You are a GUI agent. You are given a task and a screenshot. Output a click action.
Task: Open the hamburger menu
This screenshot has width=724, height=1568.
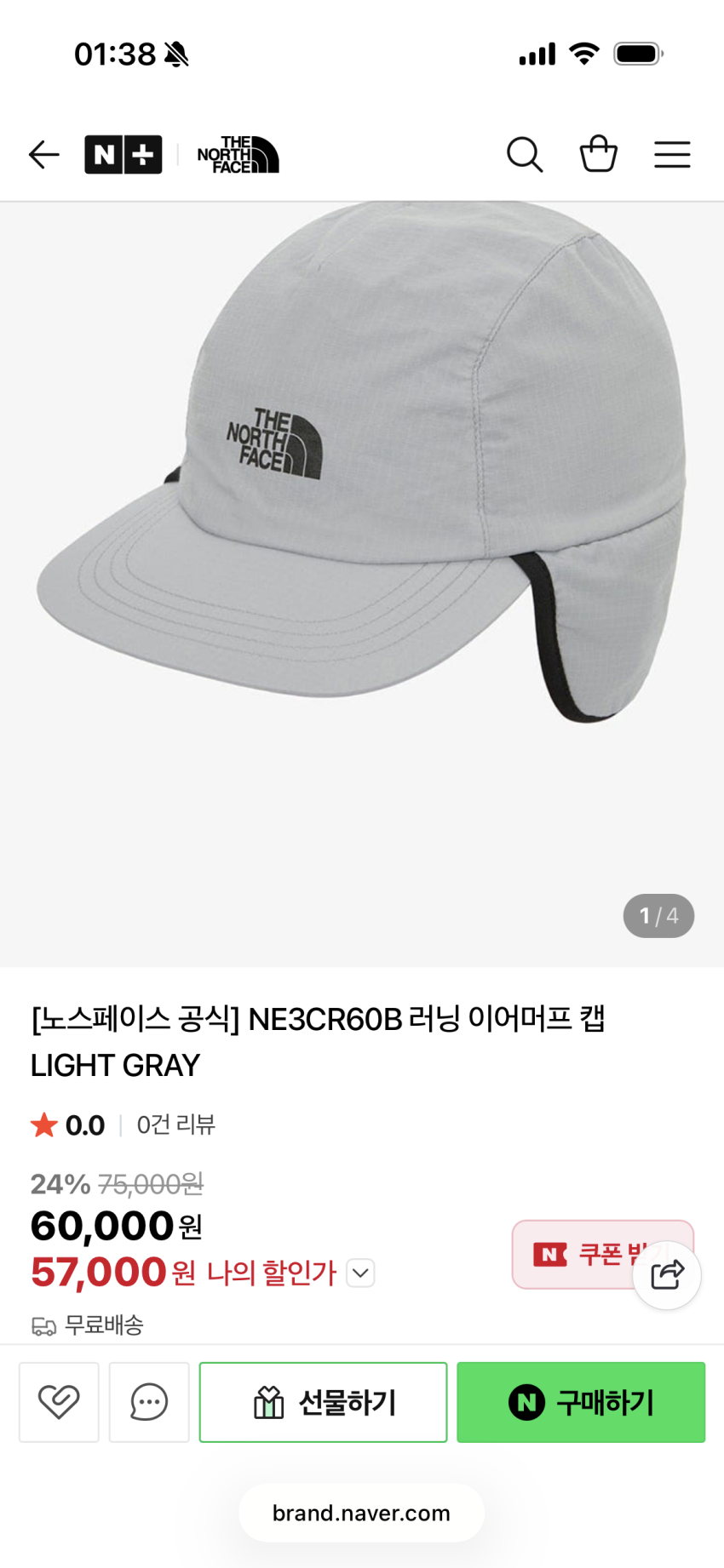672,155
